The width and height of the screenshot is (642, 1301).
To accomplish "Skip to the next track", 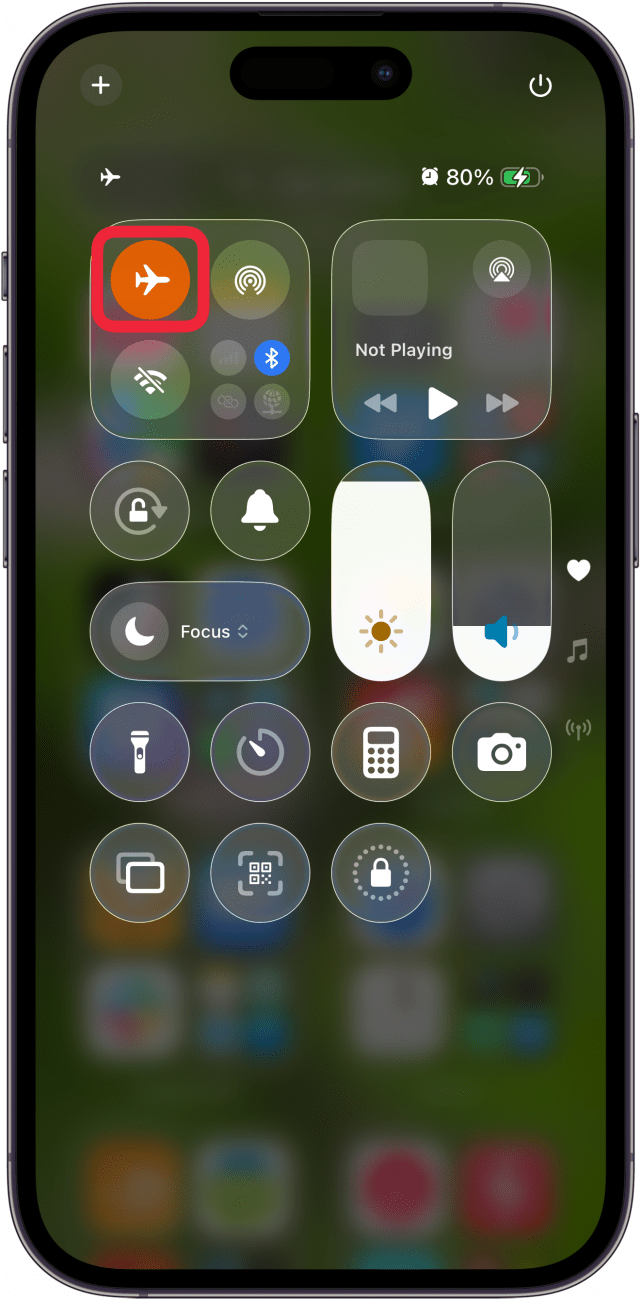I will [502, 403].
